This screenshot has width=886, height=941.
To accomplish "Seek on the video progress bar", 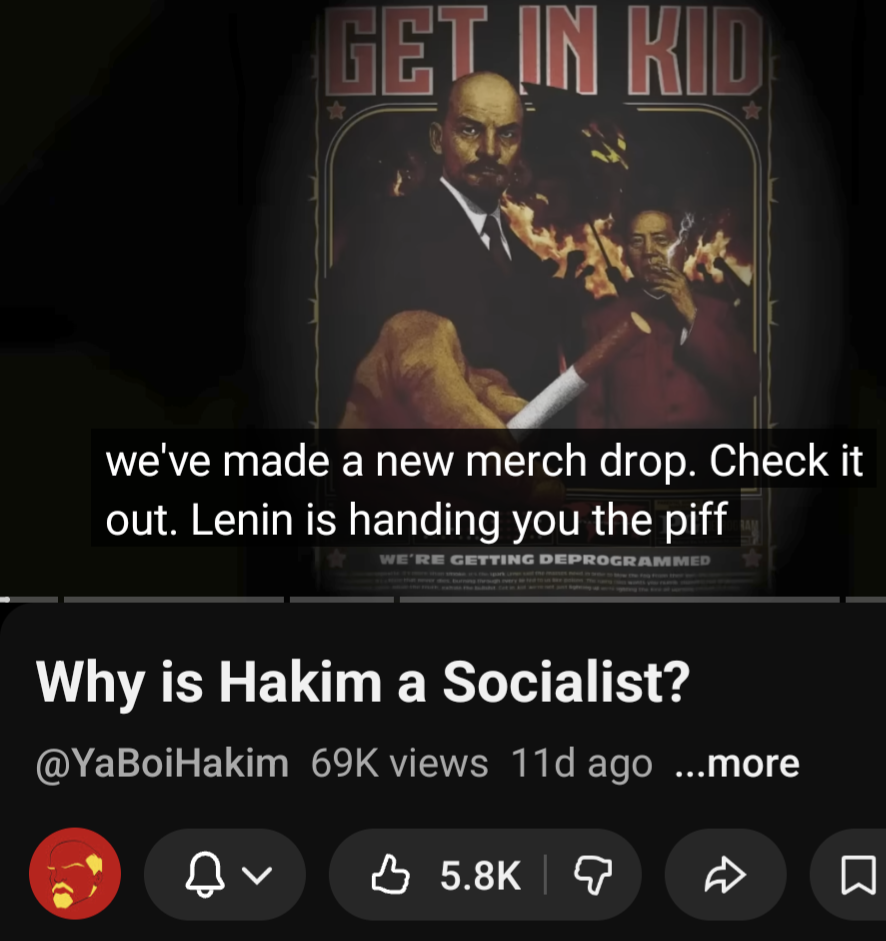I will [x=443, y=600].
